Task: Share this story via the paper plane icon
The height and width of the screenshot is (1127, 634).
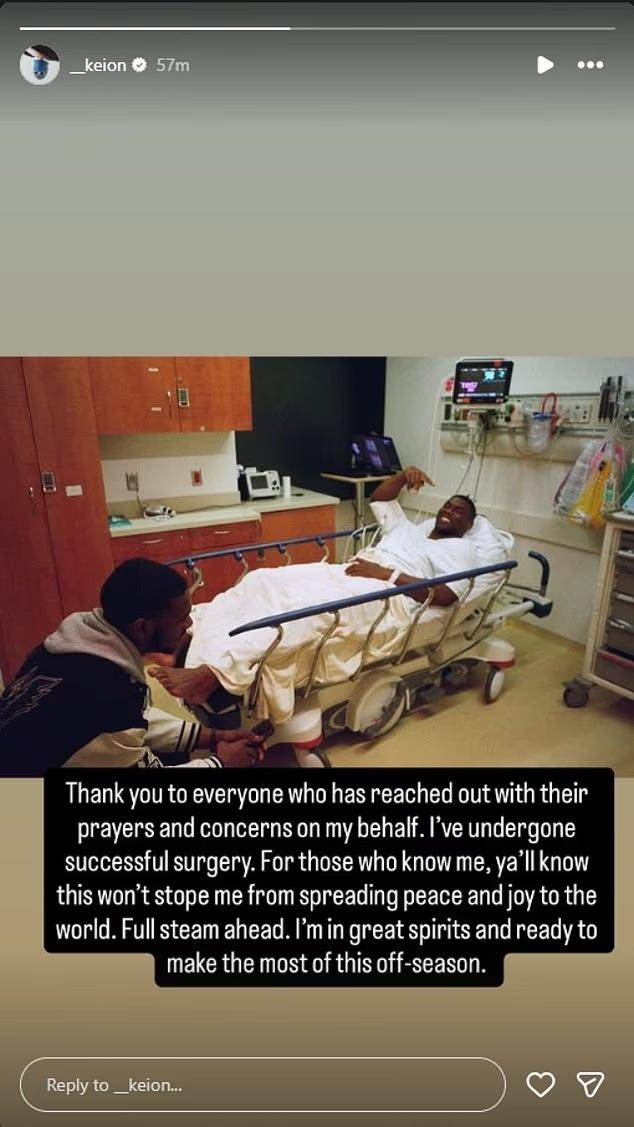Action: (591, 1085)
